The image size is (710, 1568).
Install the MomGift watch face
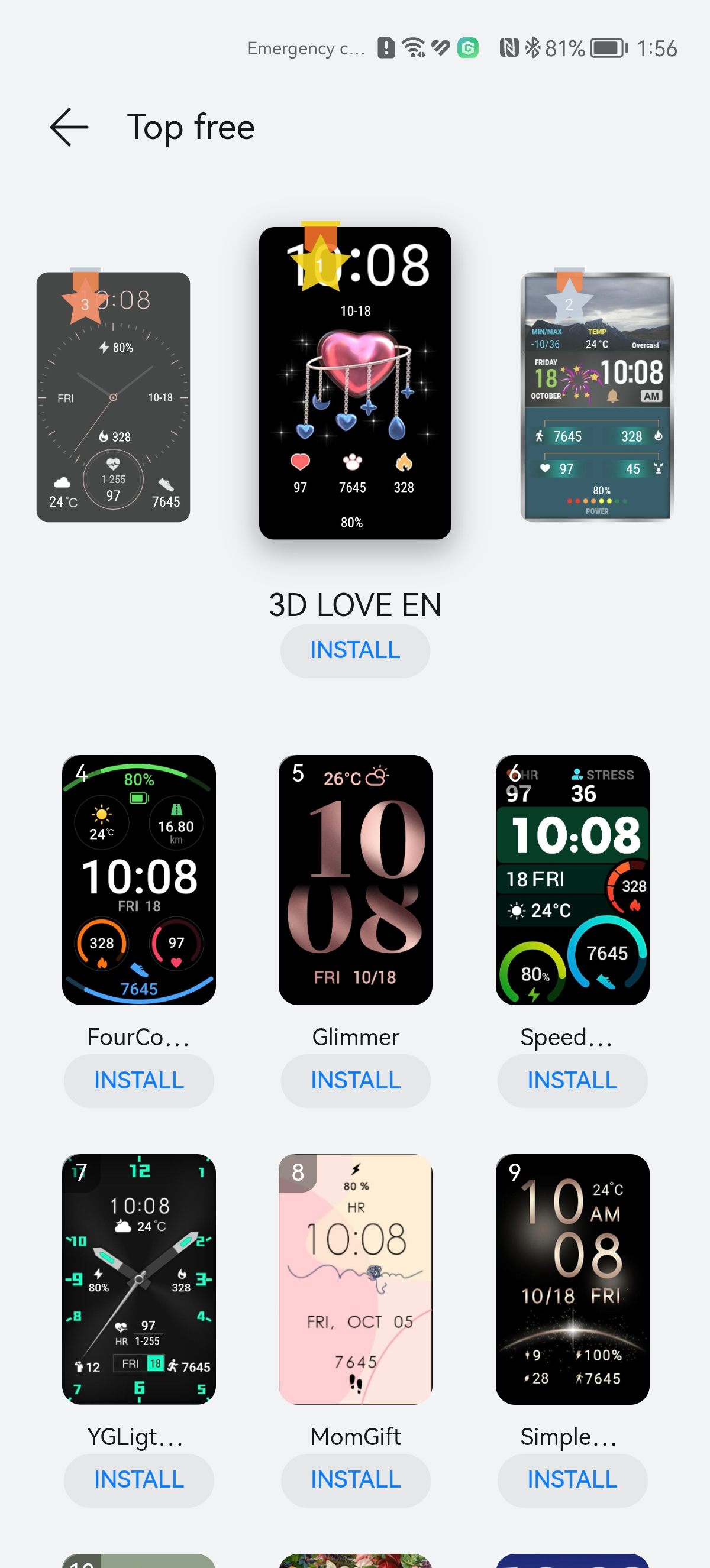tap(356, 1480)
